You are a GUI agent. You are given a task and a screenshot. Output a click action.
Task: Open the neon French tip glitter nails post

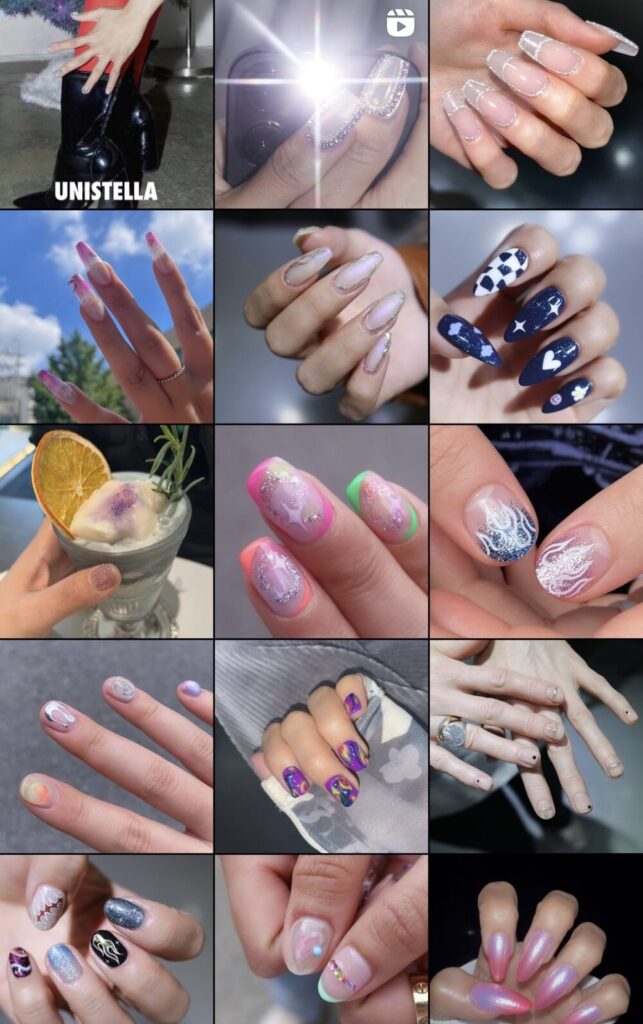click(x=321, y=532)
